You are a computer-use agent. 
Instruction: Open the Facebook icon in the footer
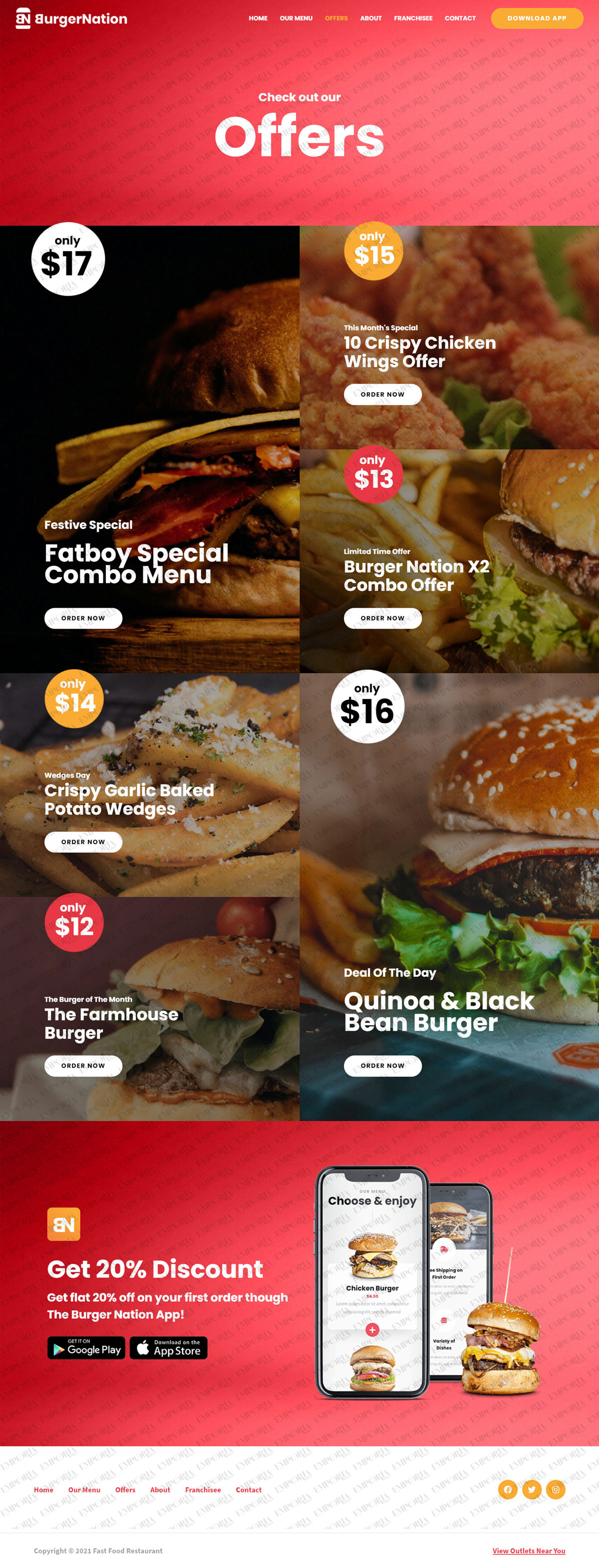click(508, 1490)
